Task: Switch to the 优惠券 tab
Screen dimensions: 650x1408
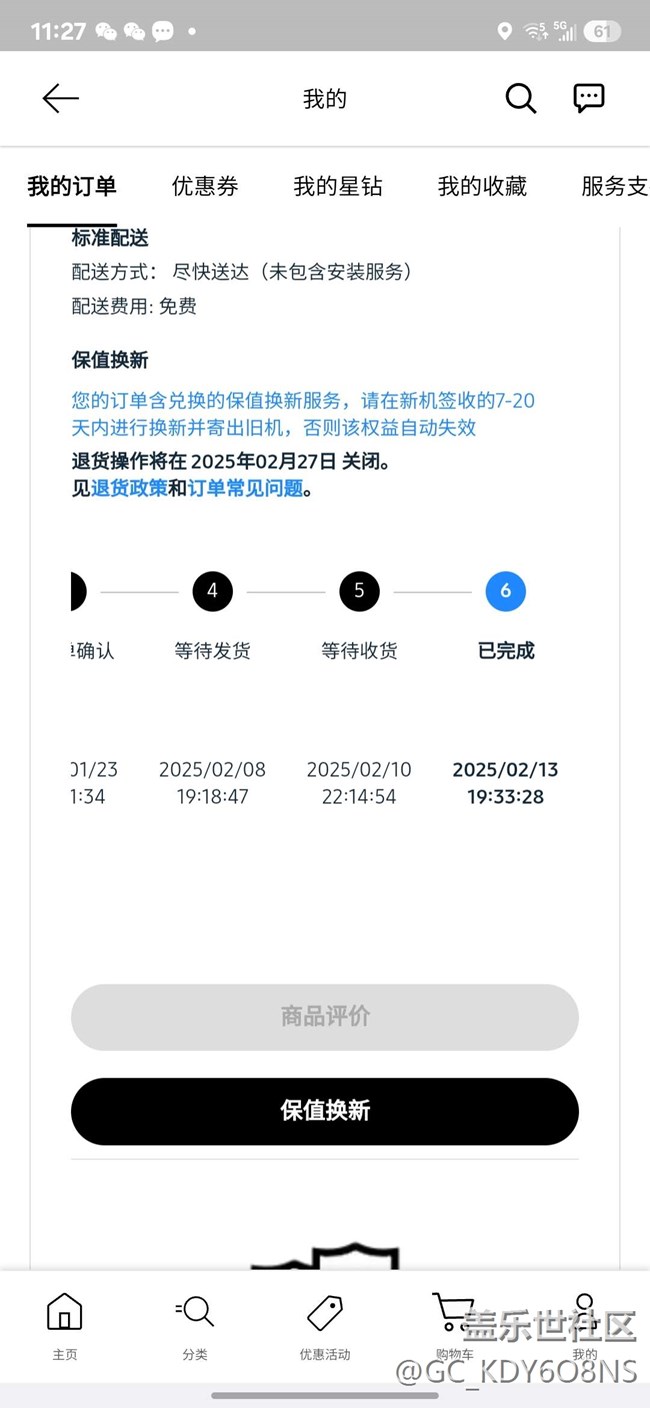Action: (205, 186)
